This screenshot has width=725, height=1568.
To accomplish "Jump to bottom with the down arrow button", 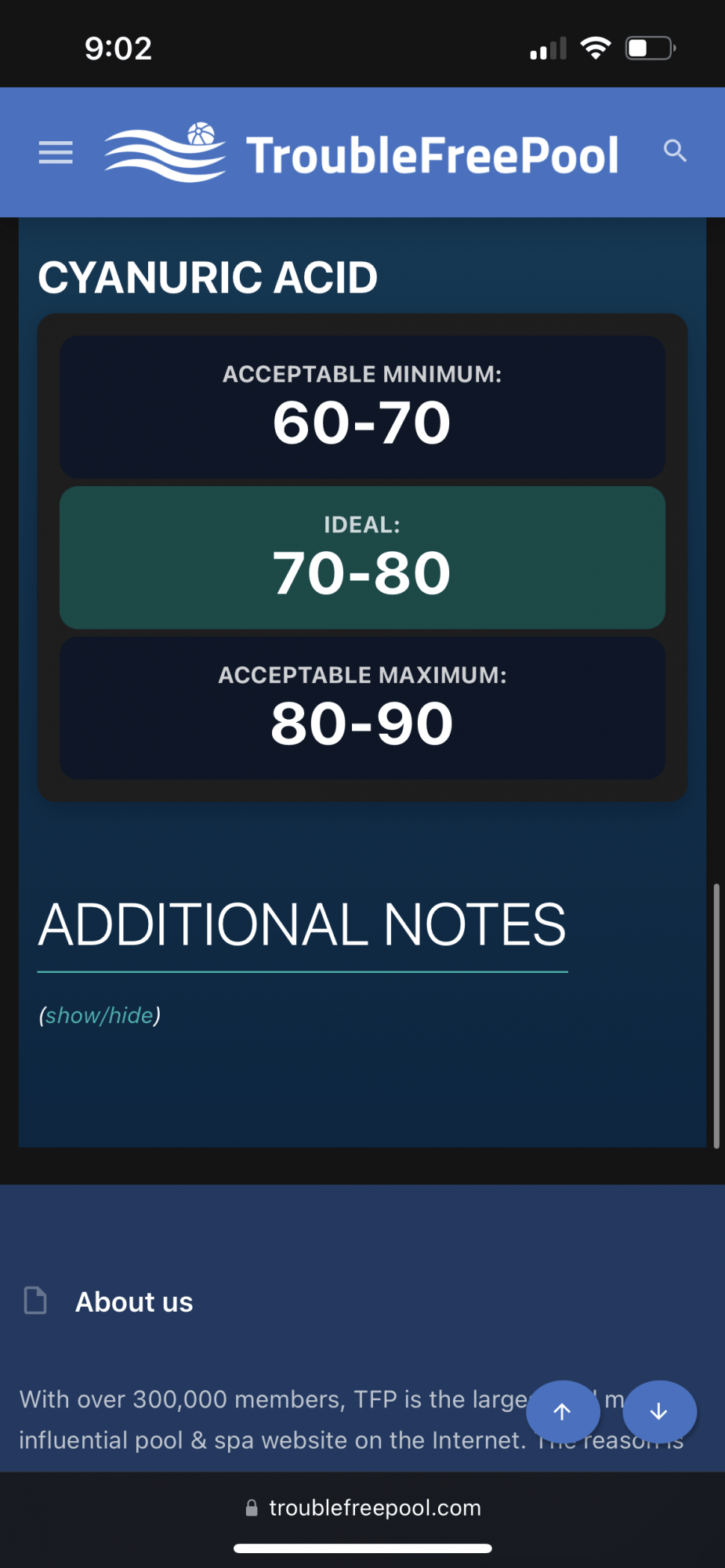I will (659, 1411).
